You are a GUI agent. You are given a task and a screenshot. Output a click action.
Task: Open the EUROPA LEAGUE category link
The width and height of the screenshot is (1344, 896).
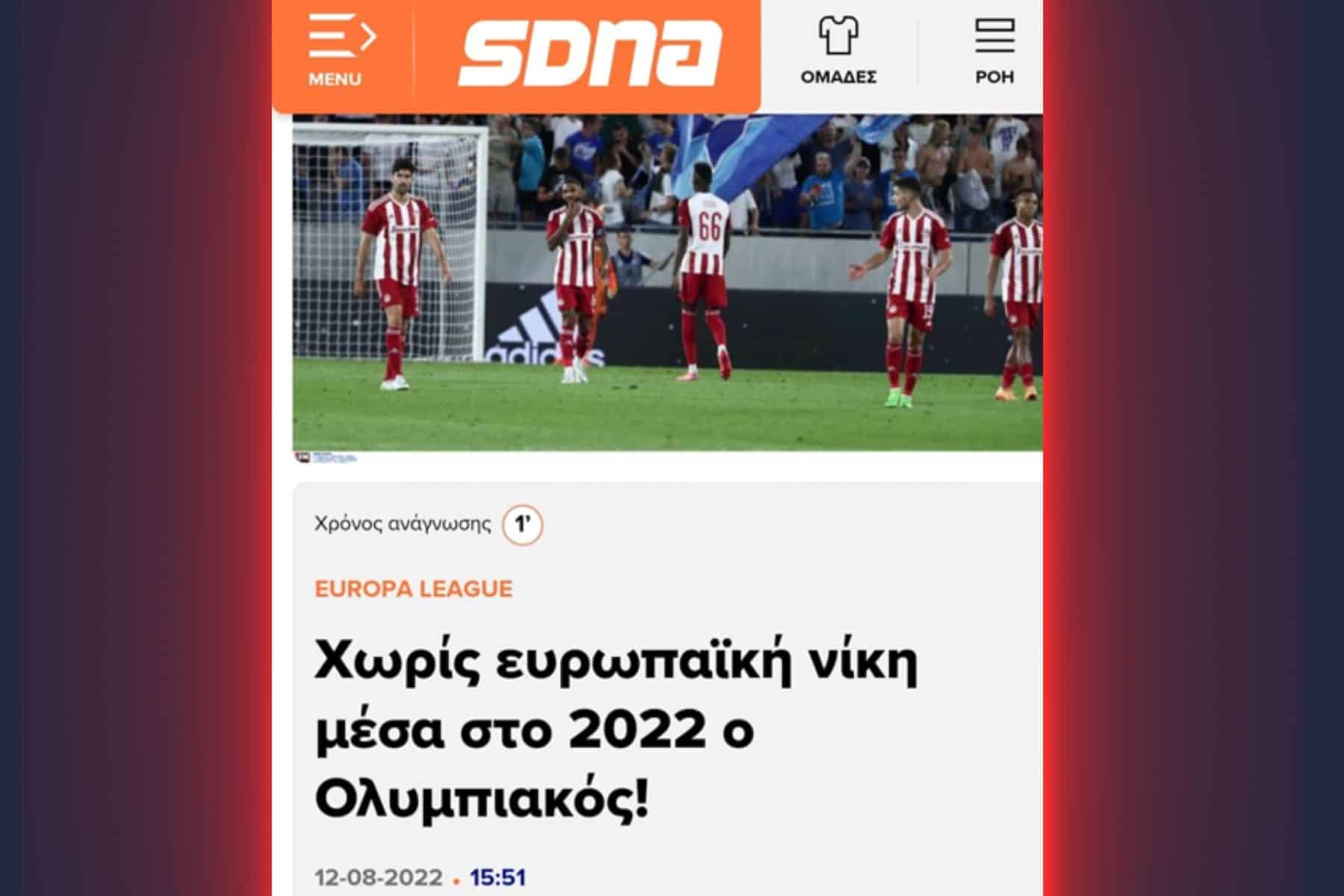(414, 589)
